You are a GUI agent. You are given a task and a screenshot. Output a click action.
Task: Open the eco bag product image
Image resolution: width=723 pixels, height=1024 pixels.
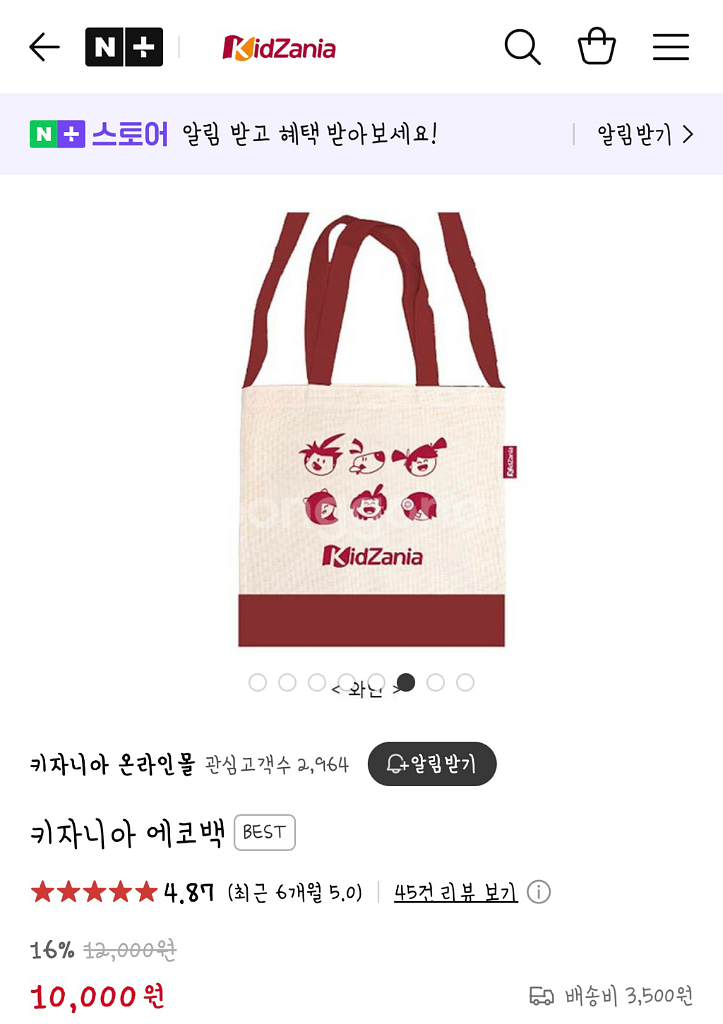[372, 429]
